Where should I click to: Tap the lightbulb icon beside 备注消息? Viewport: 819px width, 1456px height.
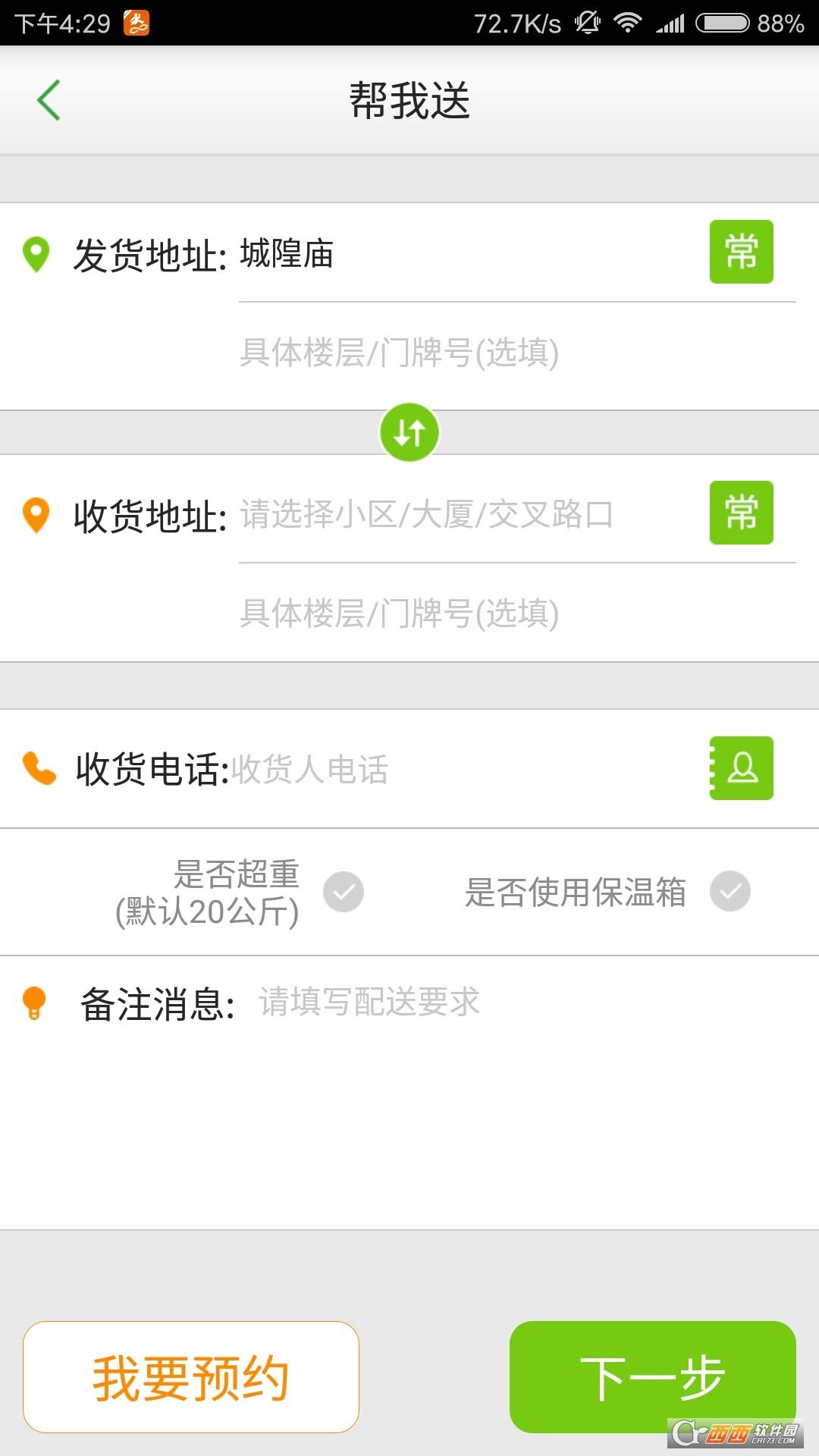pos(36,1001)
